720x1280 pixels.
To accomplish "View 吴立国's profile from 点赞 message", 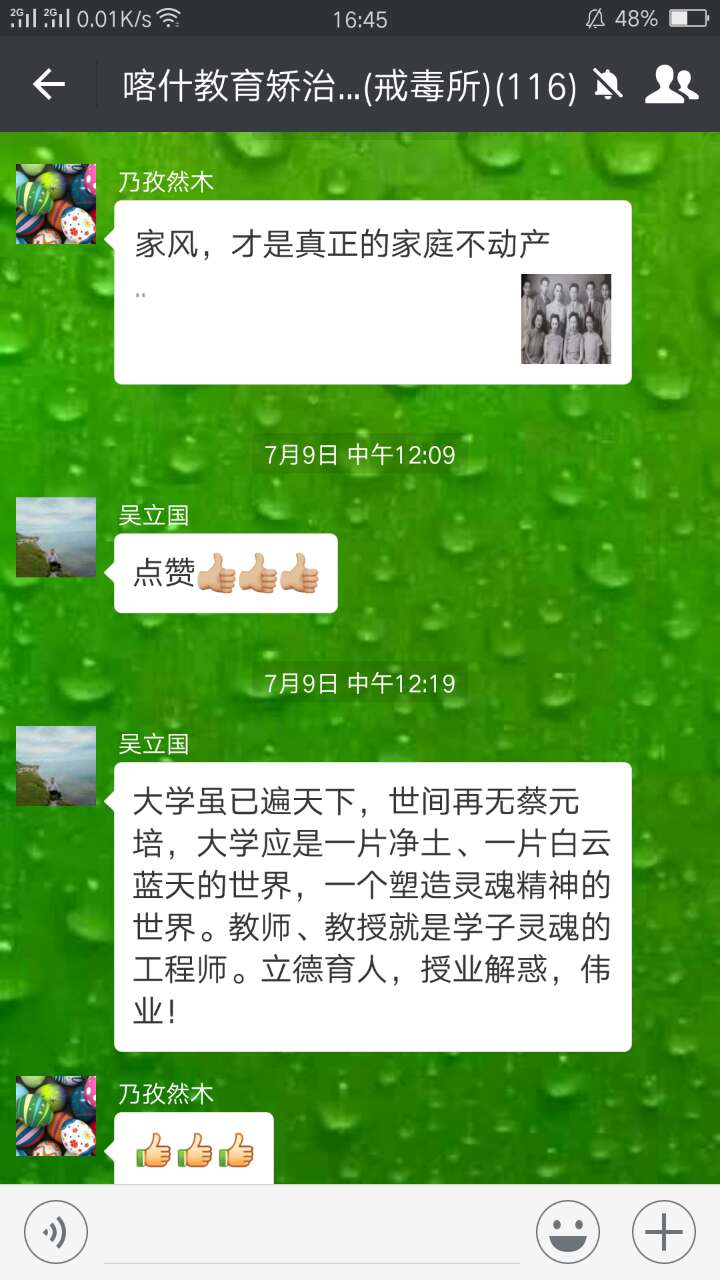I will click(56, 537).
